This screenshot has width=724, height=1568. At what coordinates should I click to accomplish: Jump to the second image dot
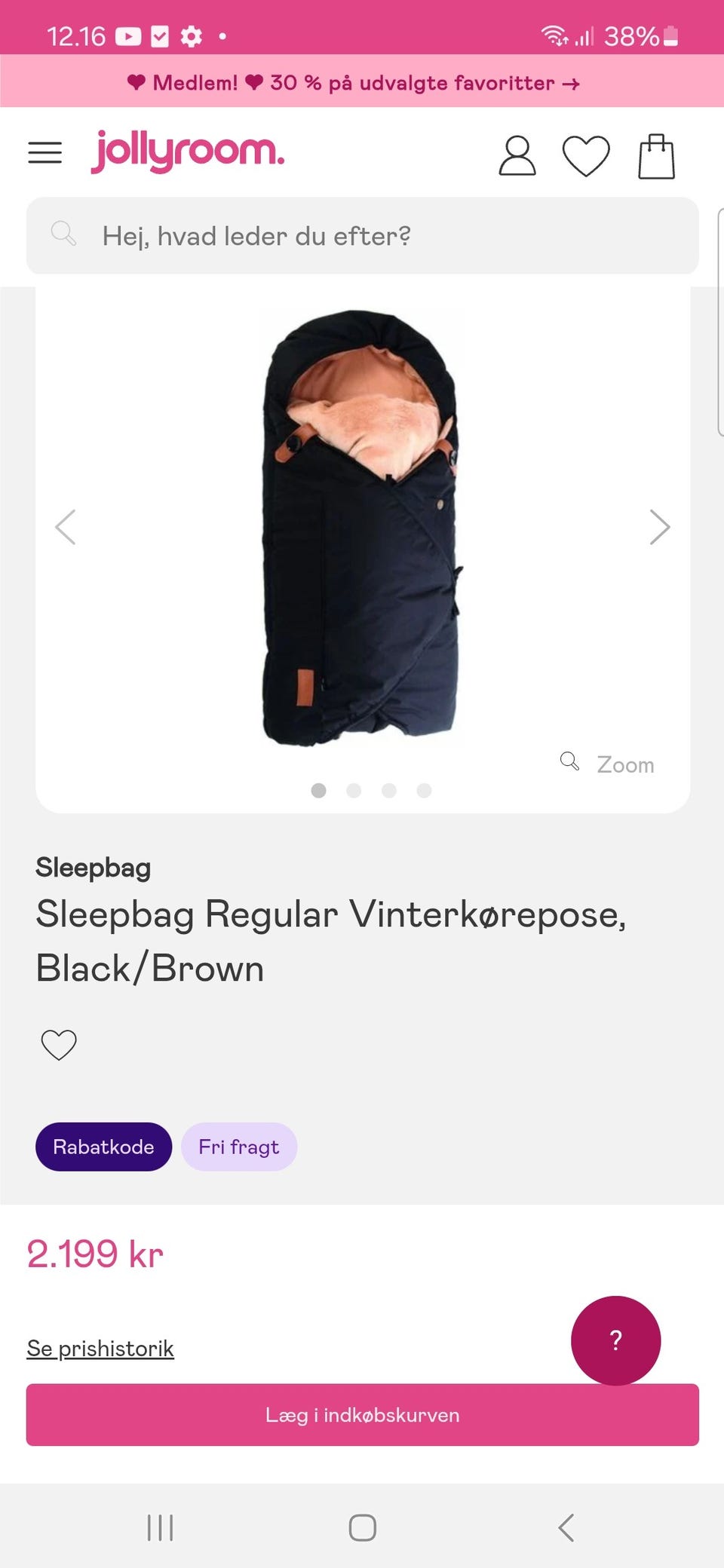[x=354, y=790]
